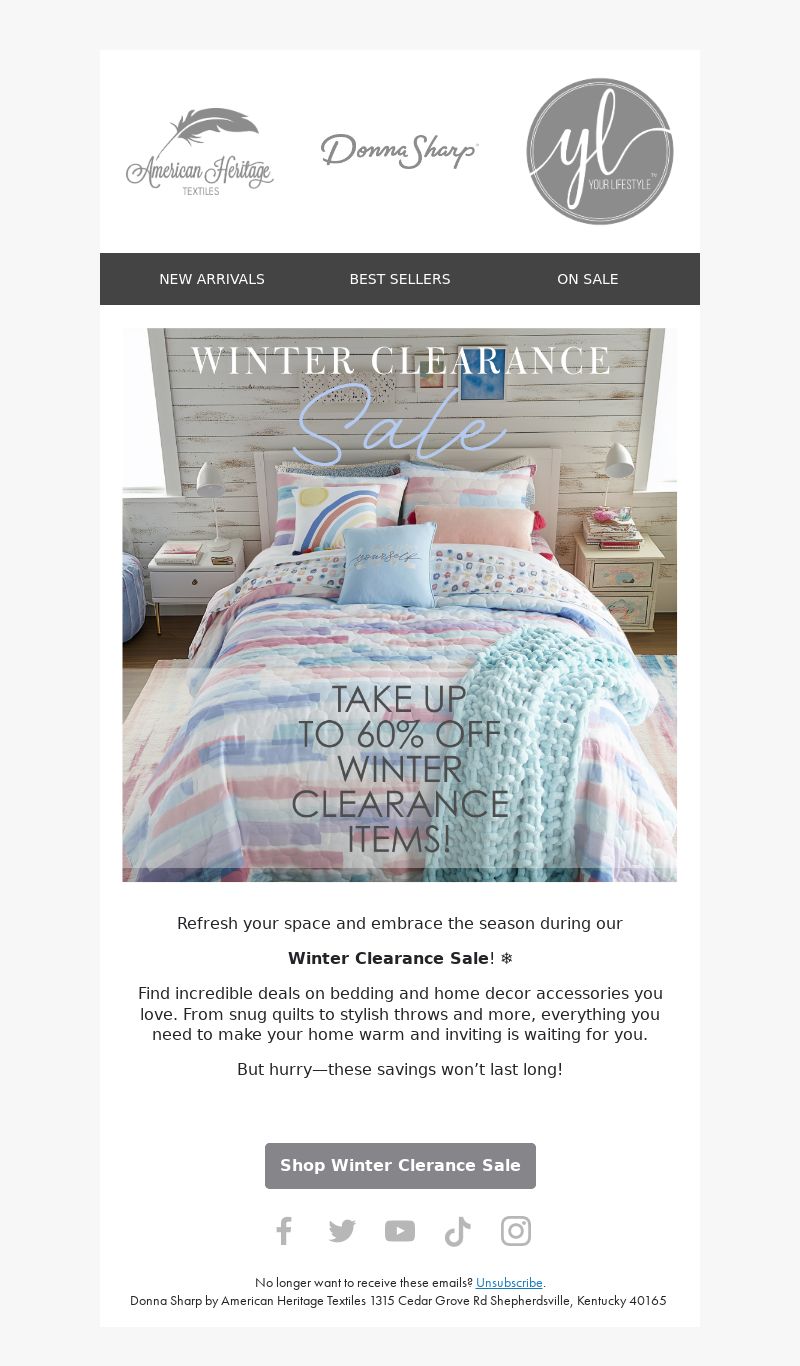Screen dimensions: 800x1366
Task: Go to Best Sellers
Action: [x=400, y=279]
